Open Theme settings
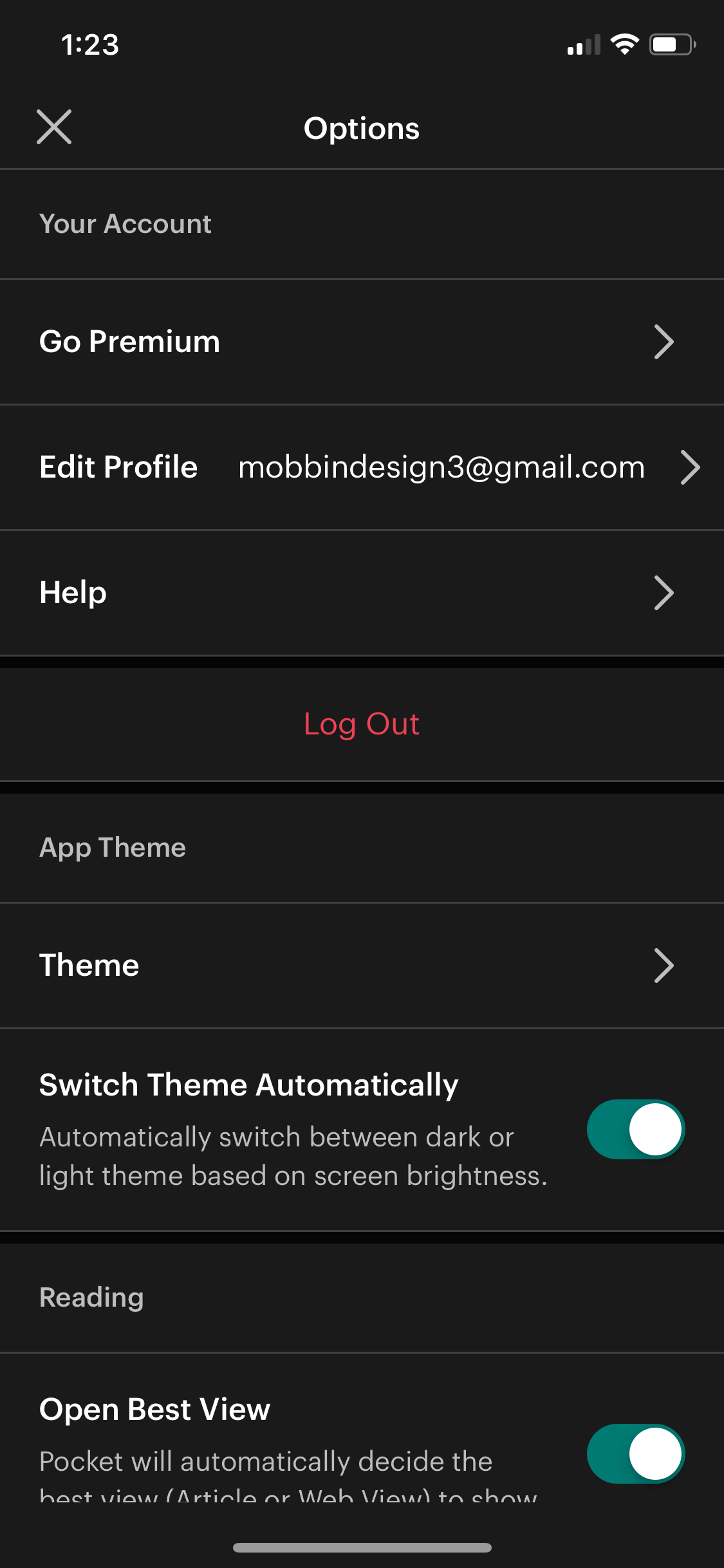The image size is (724, 1568). click(362, 966)
